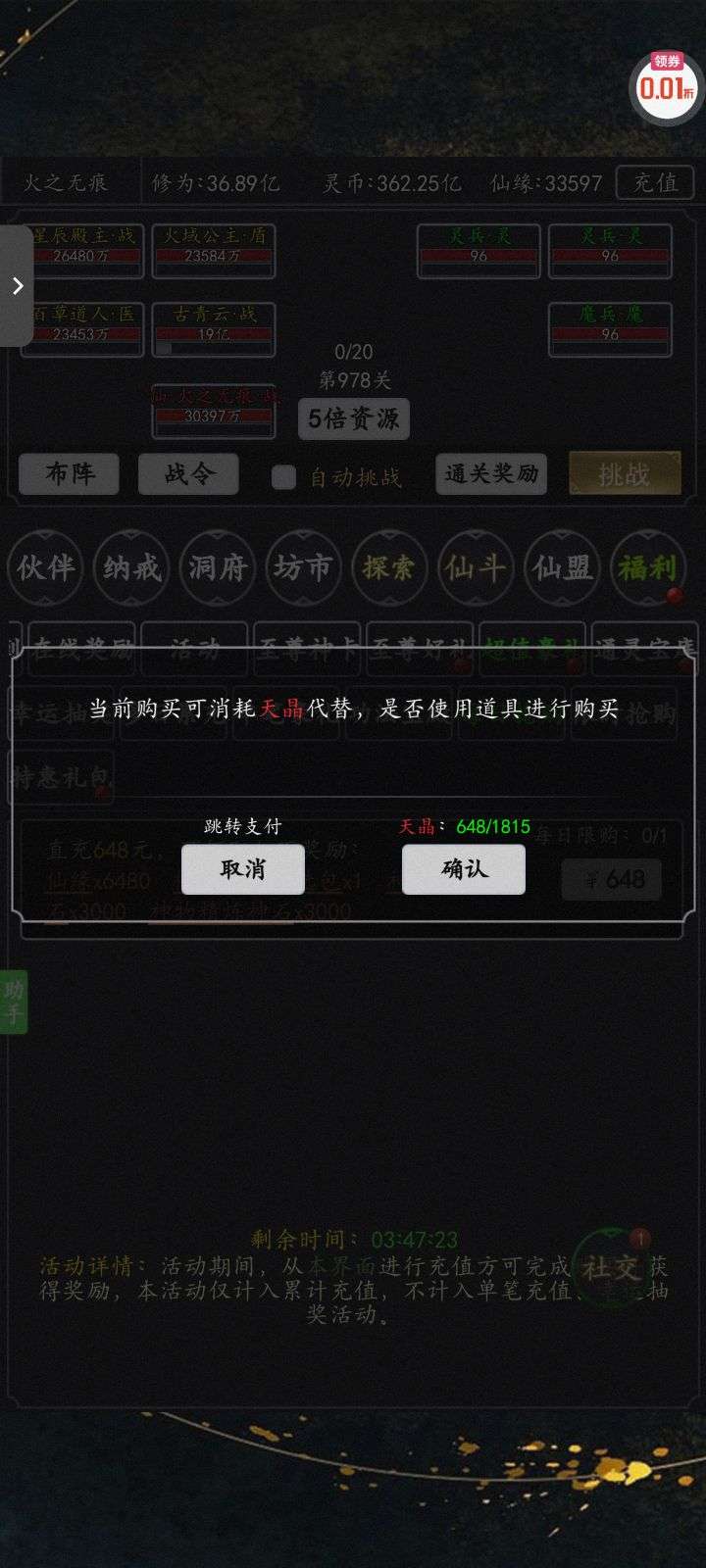Cancel and jump to payment
Image resolution: width=706 pixels, height=1568 pixels.
click(x=242, y=869)
